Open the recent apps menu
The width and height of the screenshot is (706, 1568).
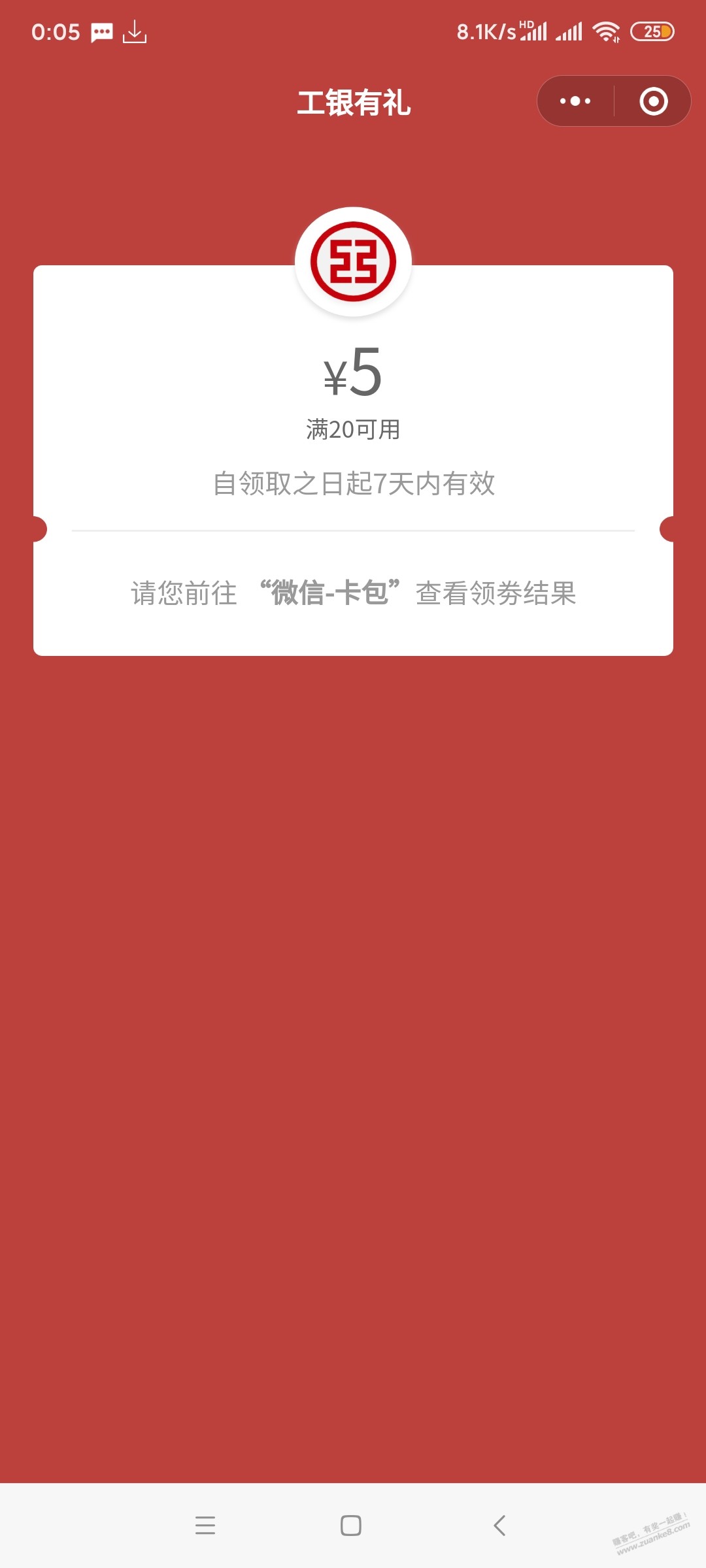(x=205, y=1526)
